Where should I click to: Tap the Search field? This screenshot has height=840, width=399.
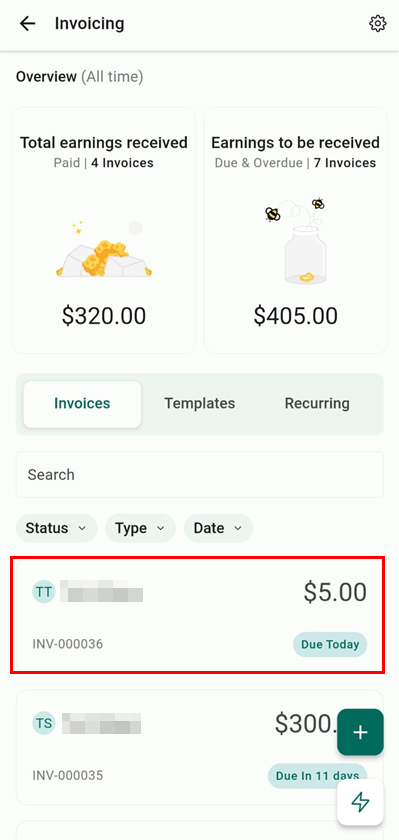pyautogui.click(x=200, y=475)
